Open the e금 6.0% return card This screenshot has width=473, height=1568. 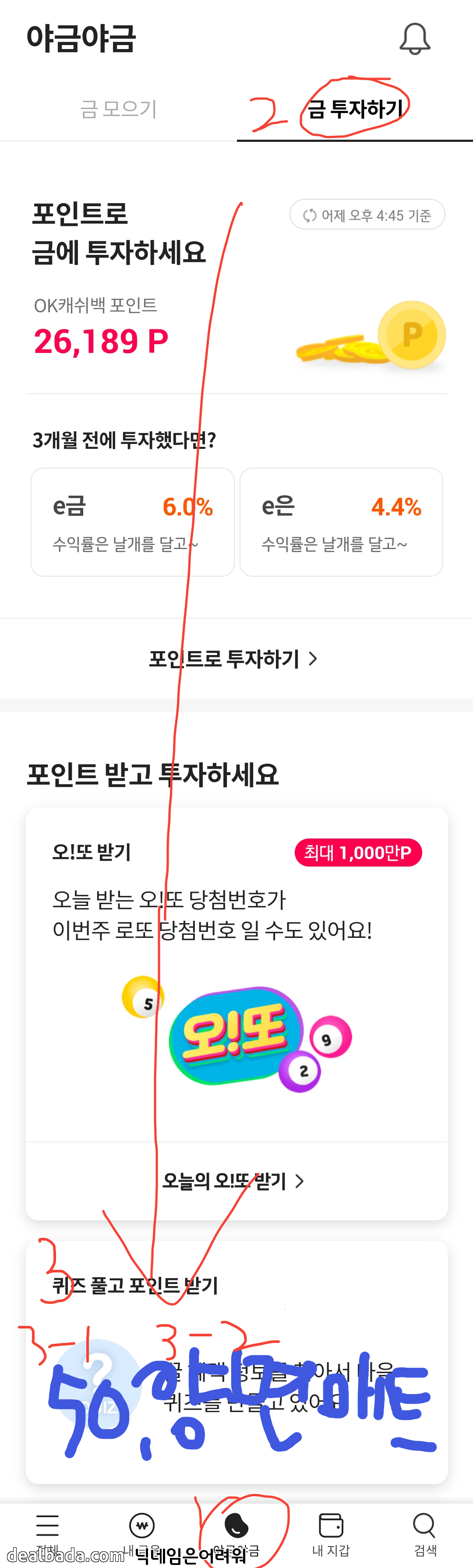[133, 521]
